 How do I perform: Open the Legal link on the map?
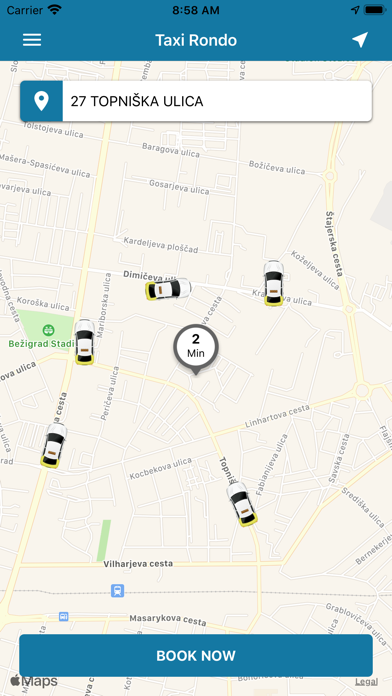point(366,682)
